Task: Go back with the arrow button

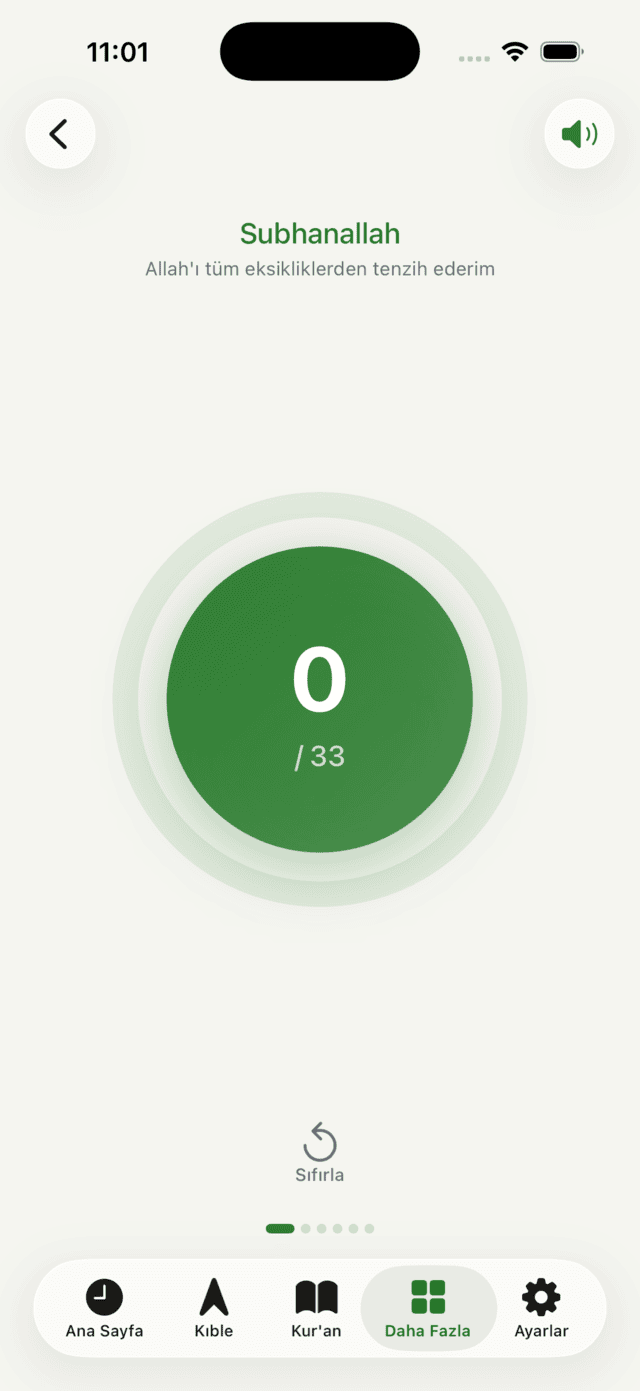Action: 60,133
